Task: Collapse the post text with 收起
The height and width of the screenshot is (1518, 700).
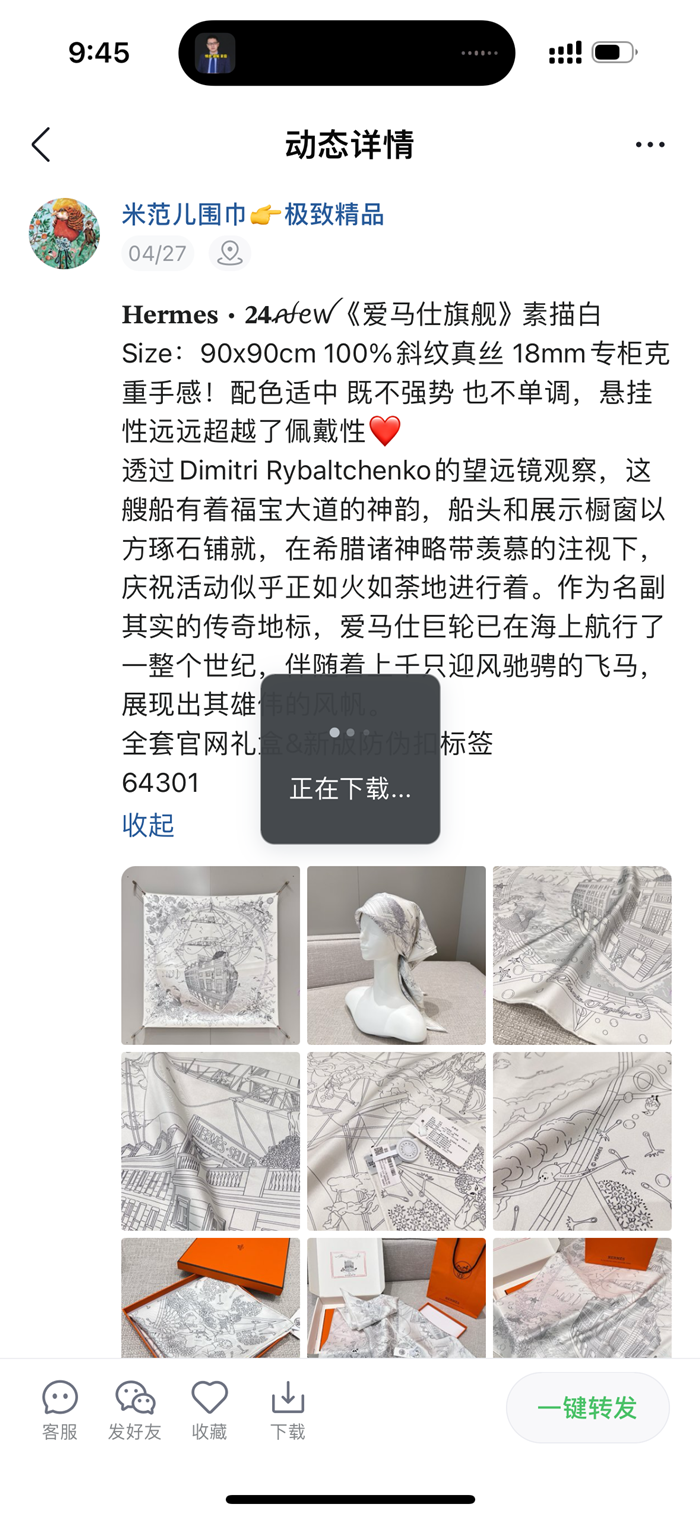Action: click(x=148, y=825)
